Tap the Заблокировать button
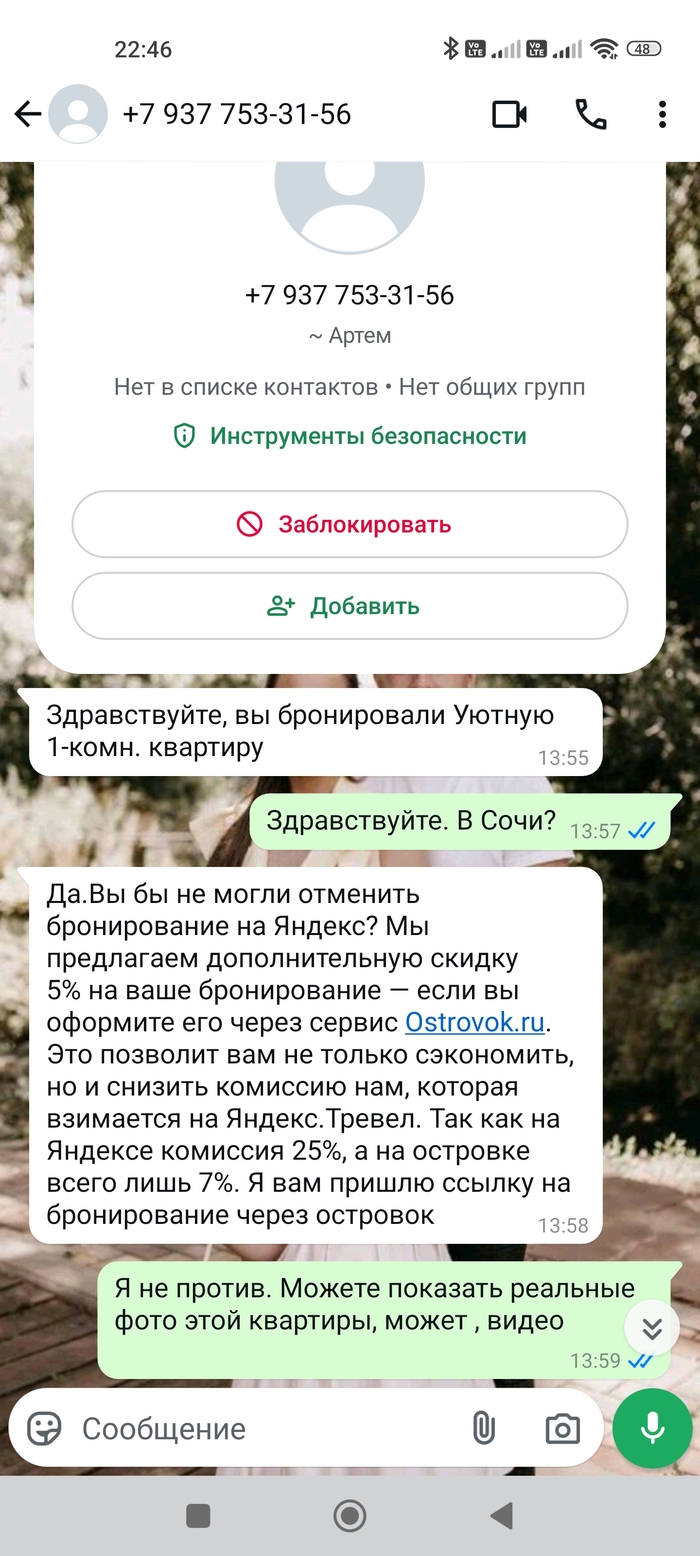Screen dimensions: 700x1556 (x=350, y=524)
